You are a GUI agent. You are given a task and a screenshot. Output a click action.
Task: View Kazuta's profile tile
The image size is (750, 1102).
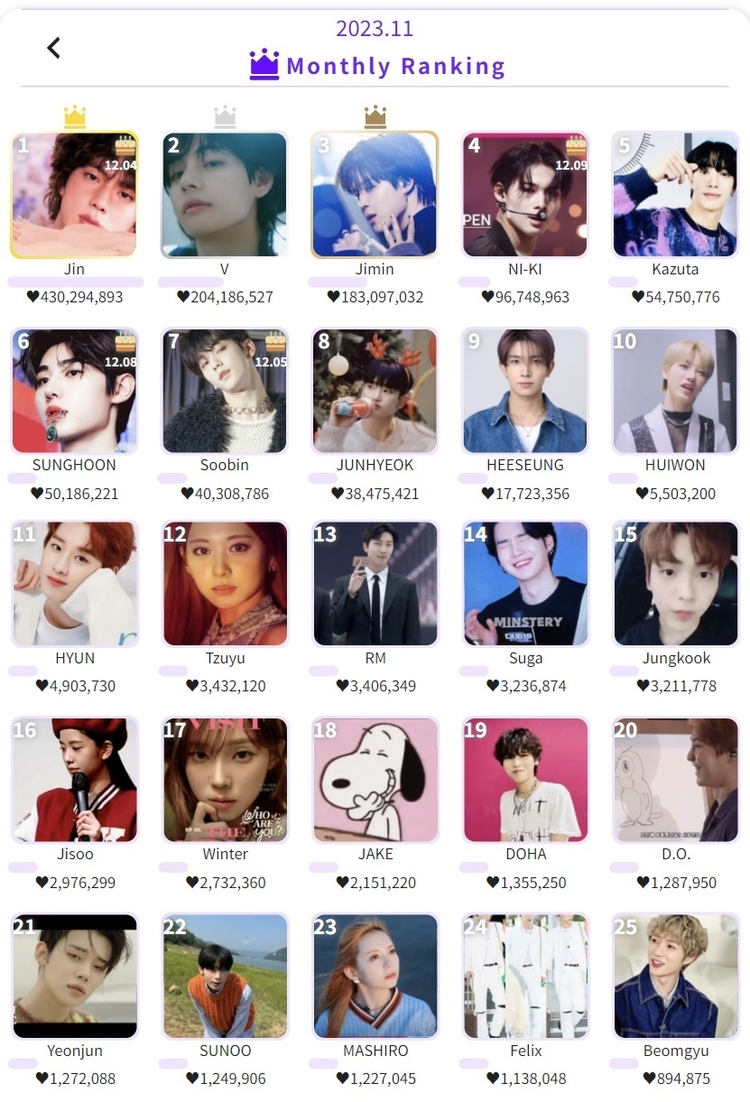(675, 195)
